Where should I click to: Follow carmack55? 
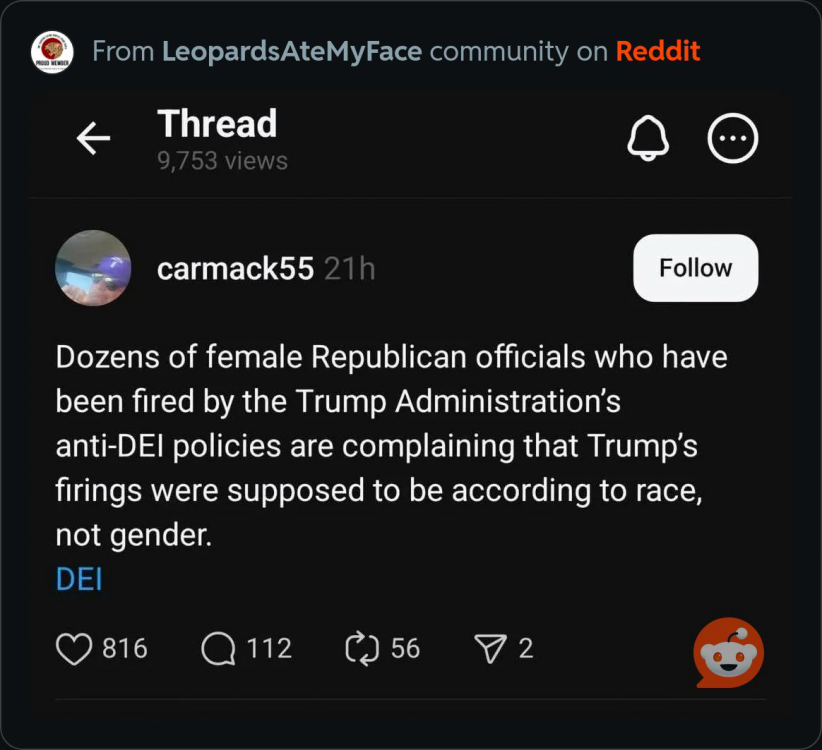point(695,268)
